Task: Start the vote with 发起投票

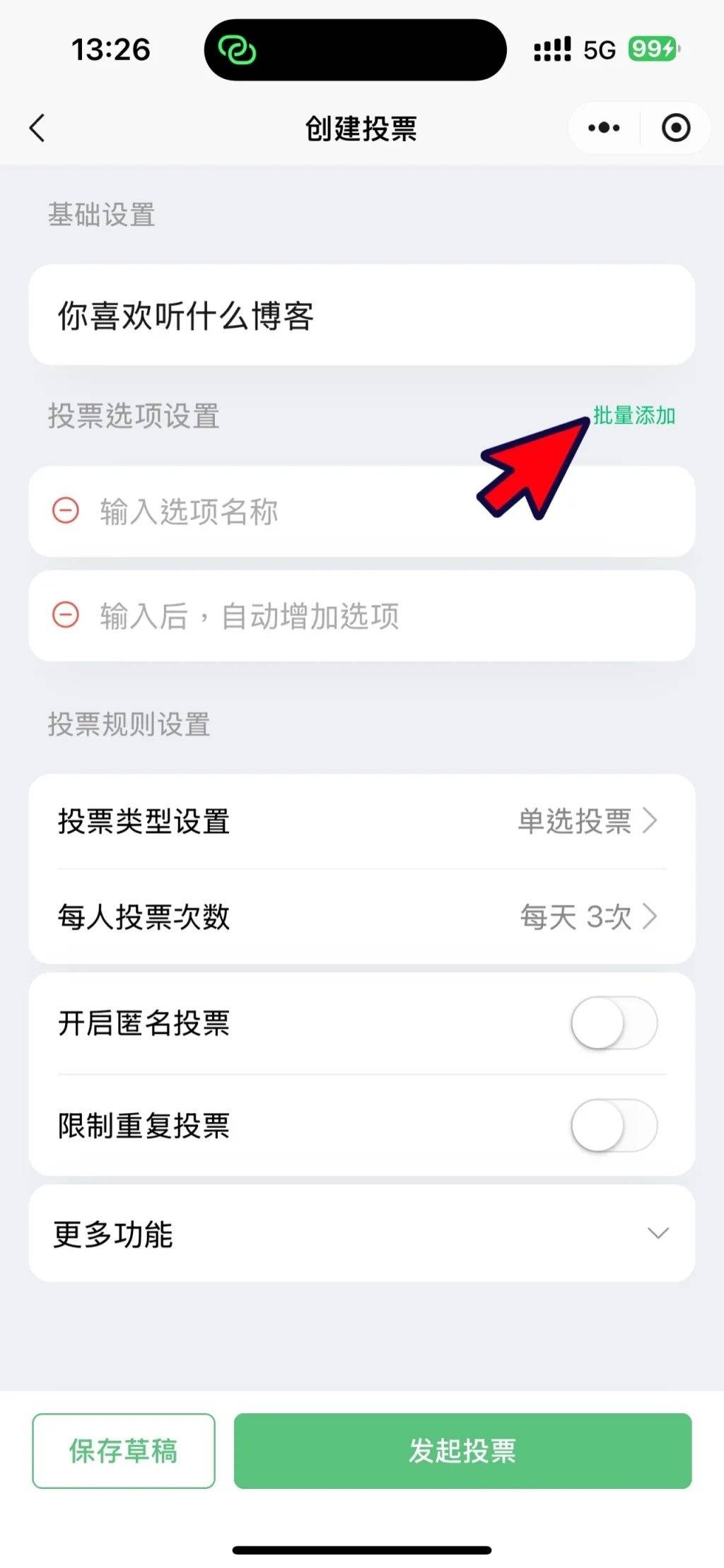Action: pyautogui.click(x=462, y=1451)
